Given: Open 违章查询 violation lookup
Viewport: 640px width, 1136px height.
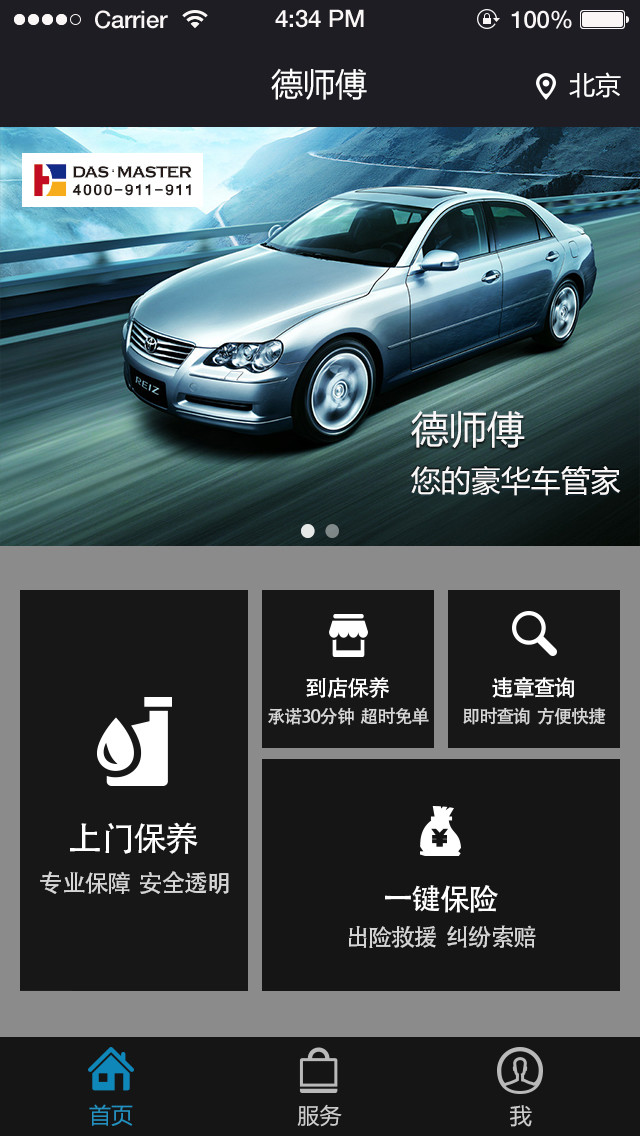Looking at the screenshot, I should 534,669.
